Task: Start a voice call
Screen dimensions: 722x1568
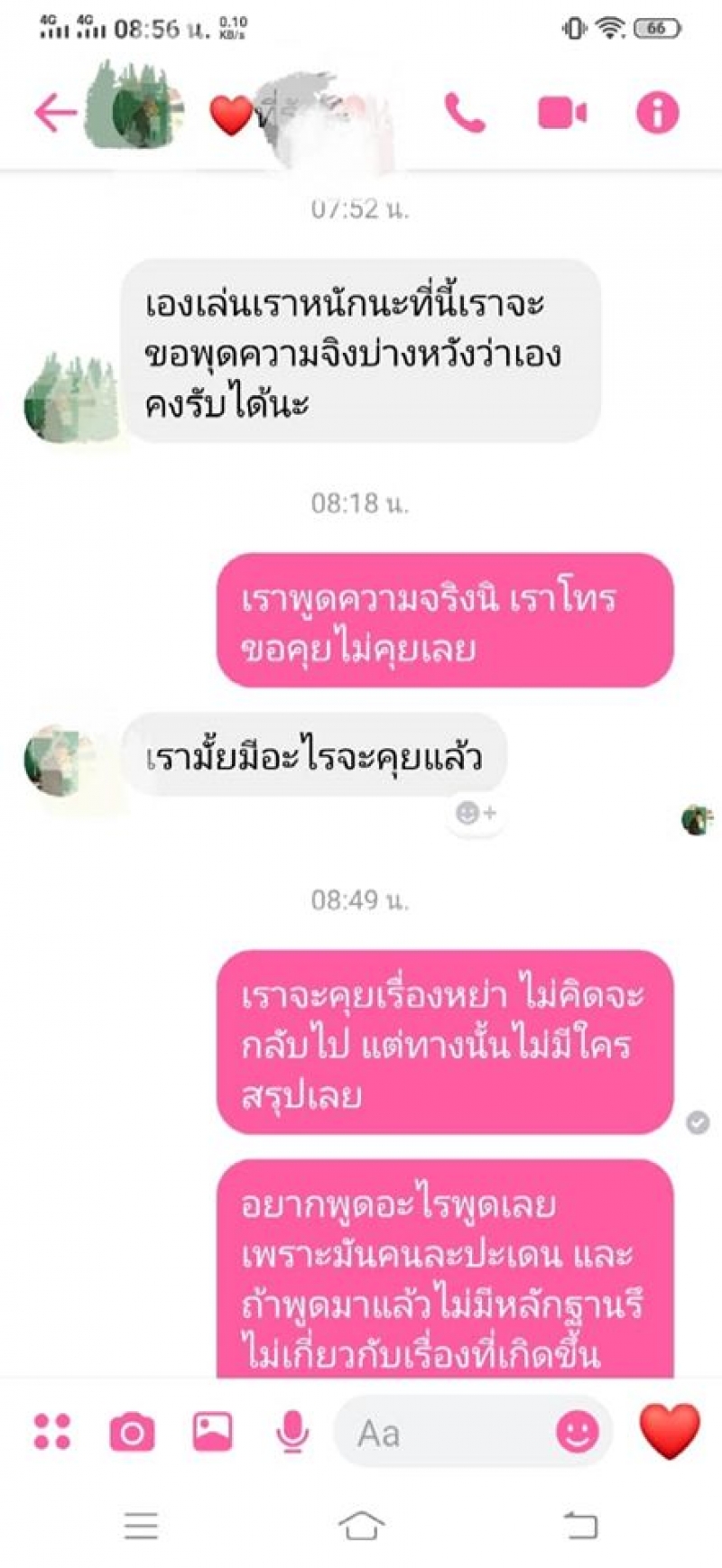Action: [465, 113]
